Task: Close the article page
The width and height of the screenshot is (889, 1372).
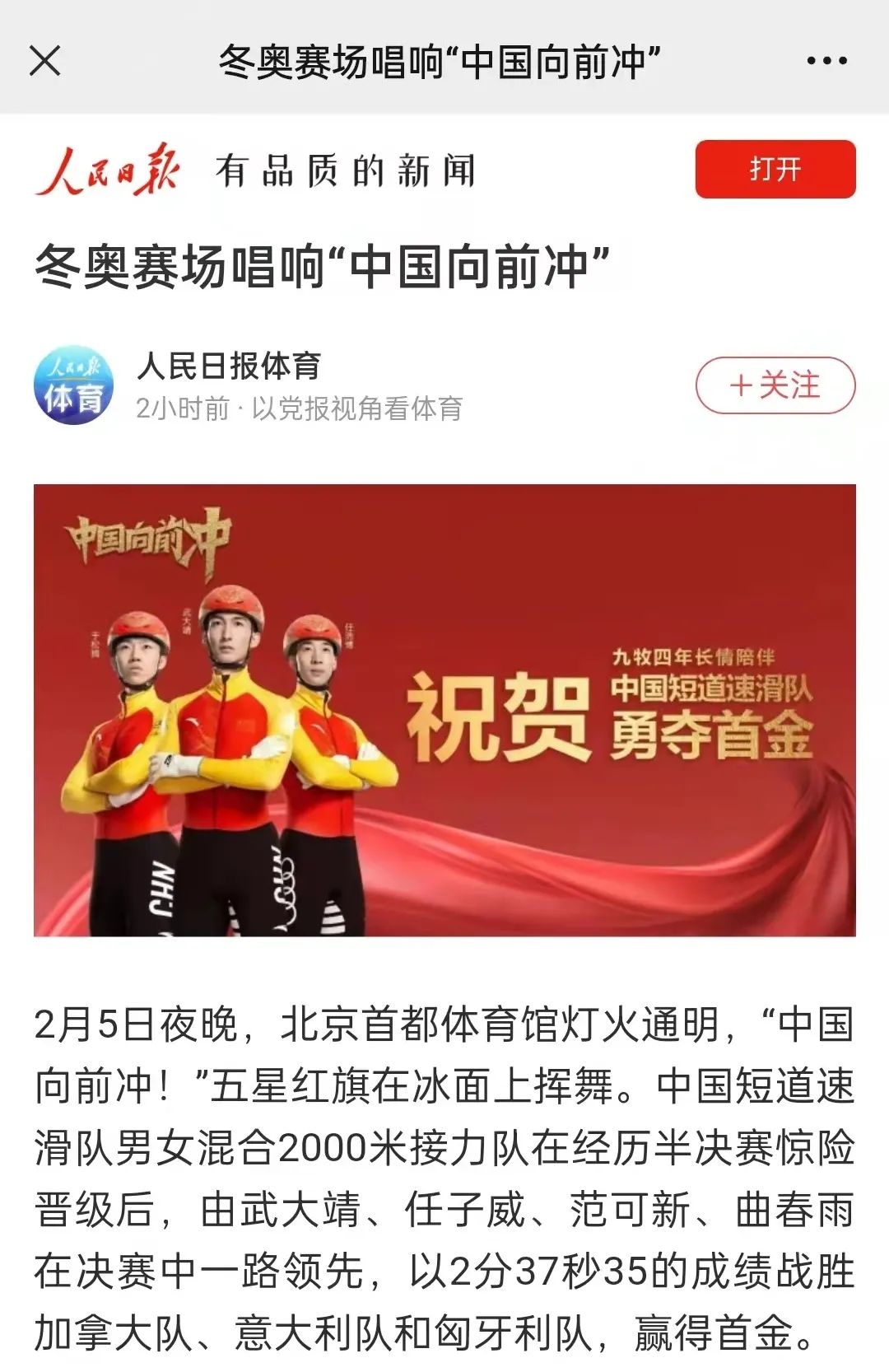Action: 44,61
